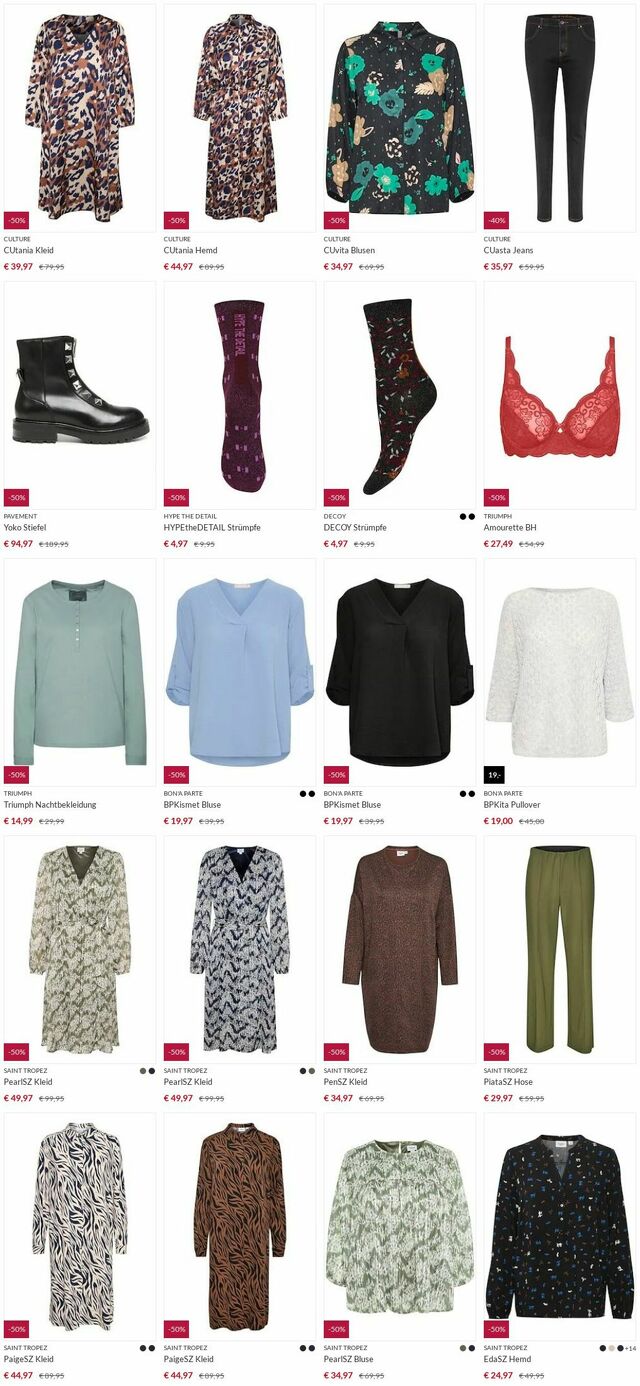Open the light blue BPKismet Bluse
The width and height of the screenshot is (640, 1386).
pyautogui.click(x=240, y=672)
